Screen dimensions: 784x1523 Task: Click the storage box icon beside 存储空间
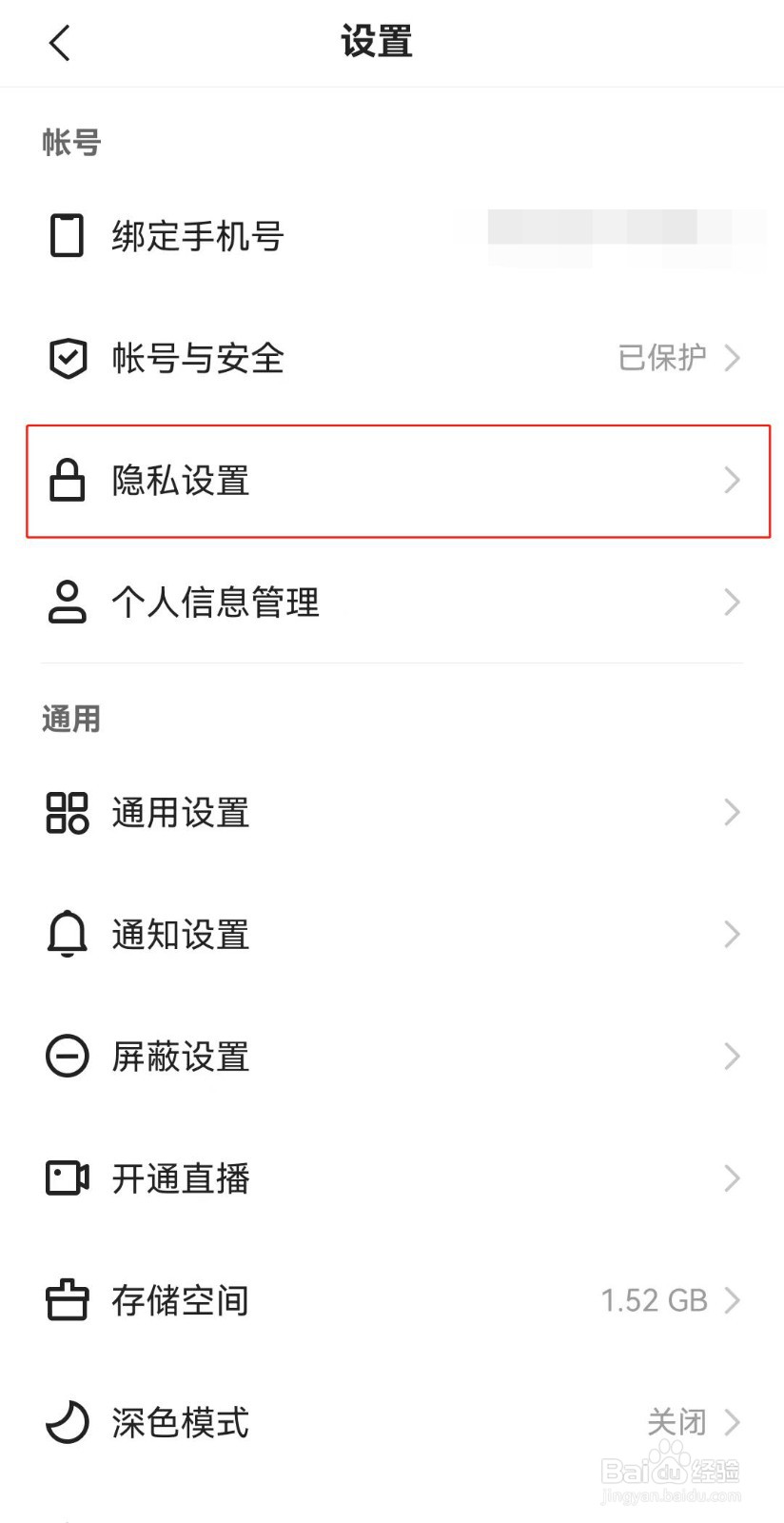pyautogui.click(x=66, y=1300)
